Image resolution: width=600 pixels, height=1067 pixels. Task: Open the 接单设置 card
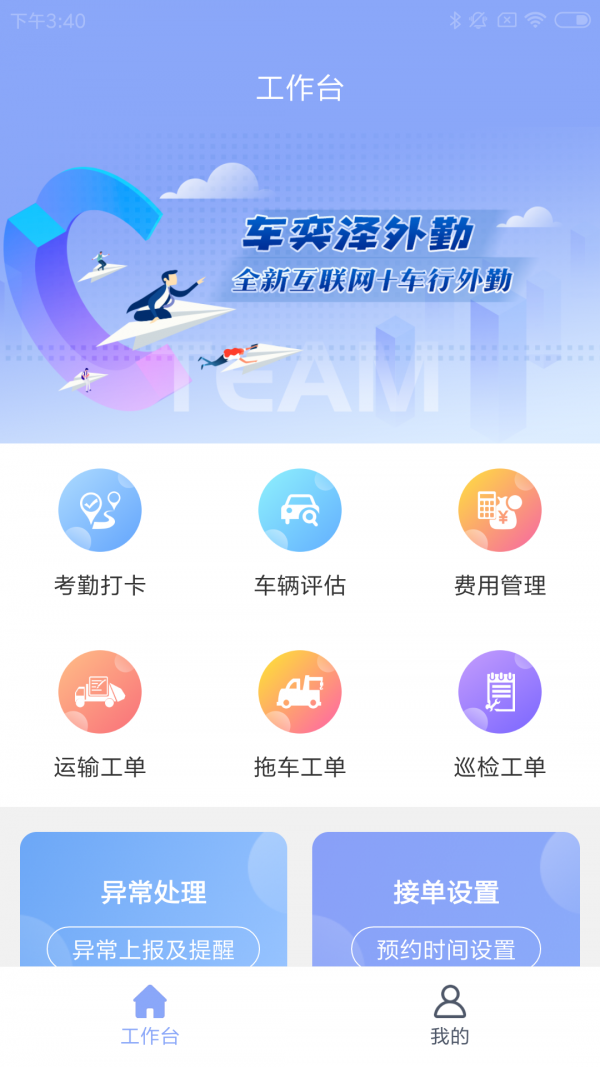click(x=446, y=890)
